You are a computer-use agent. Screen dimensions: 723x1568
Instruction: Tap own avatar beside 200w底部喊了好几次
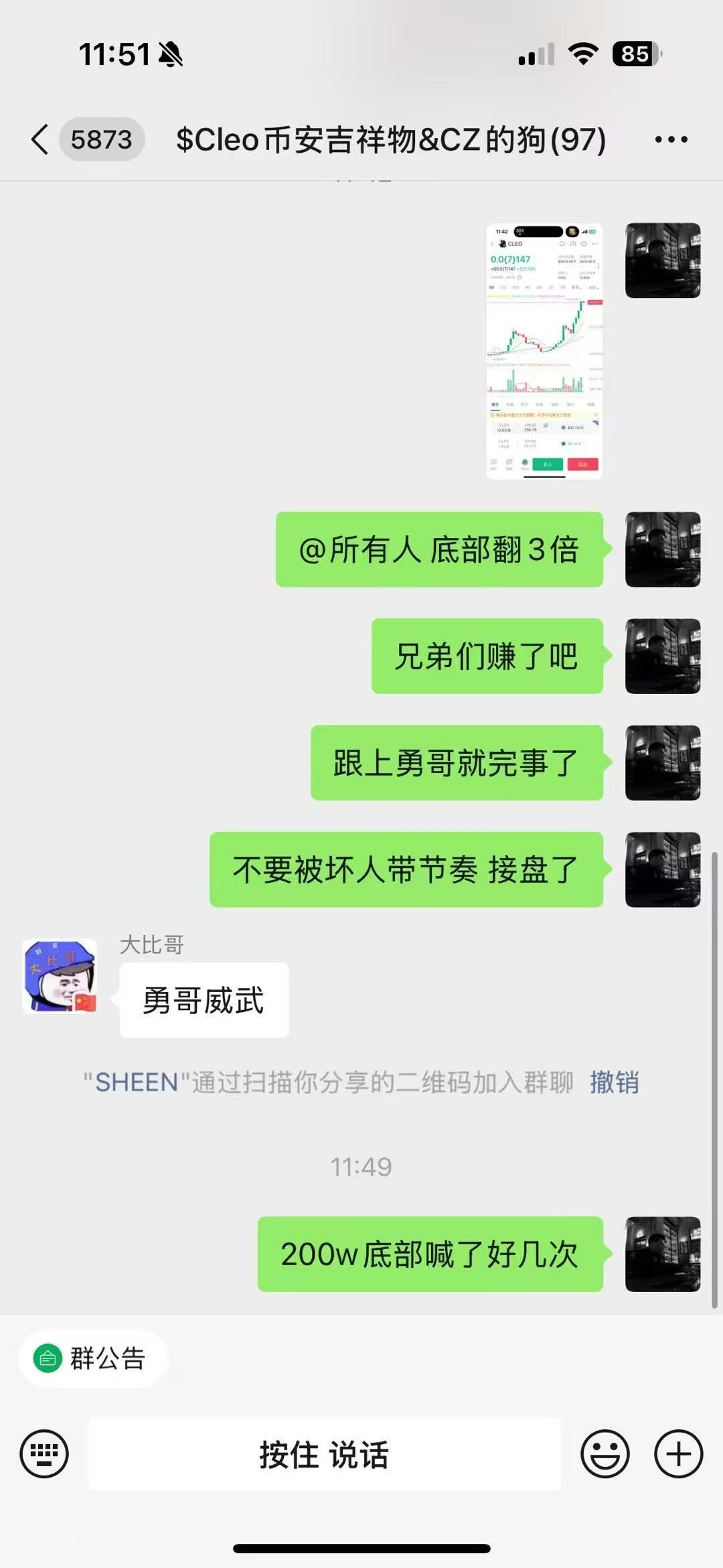tap(662, 1254)
